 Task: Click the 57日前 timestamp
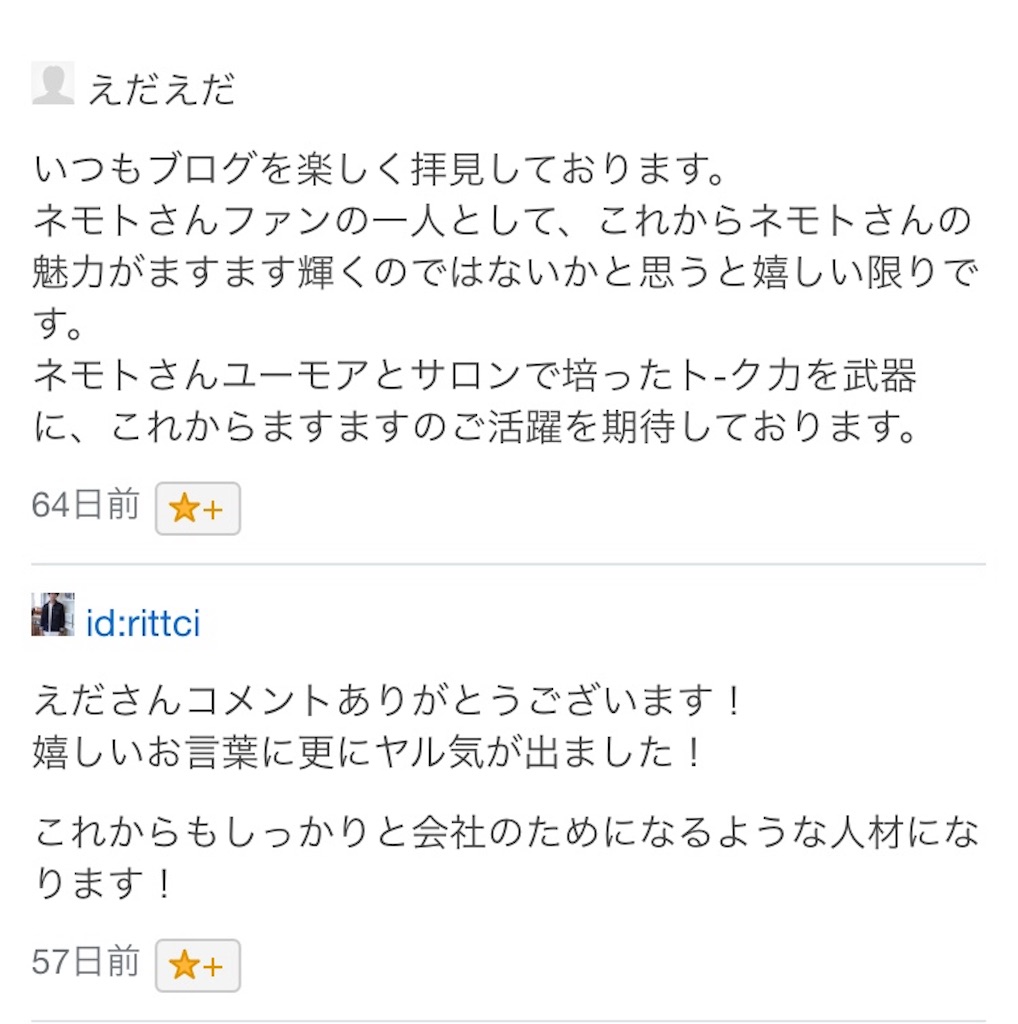[x=82, y=964]
